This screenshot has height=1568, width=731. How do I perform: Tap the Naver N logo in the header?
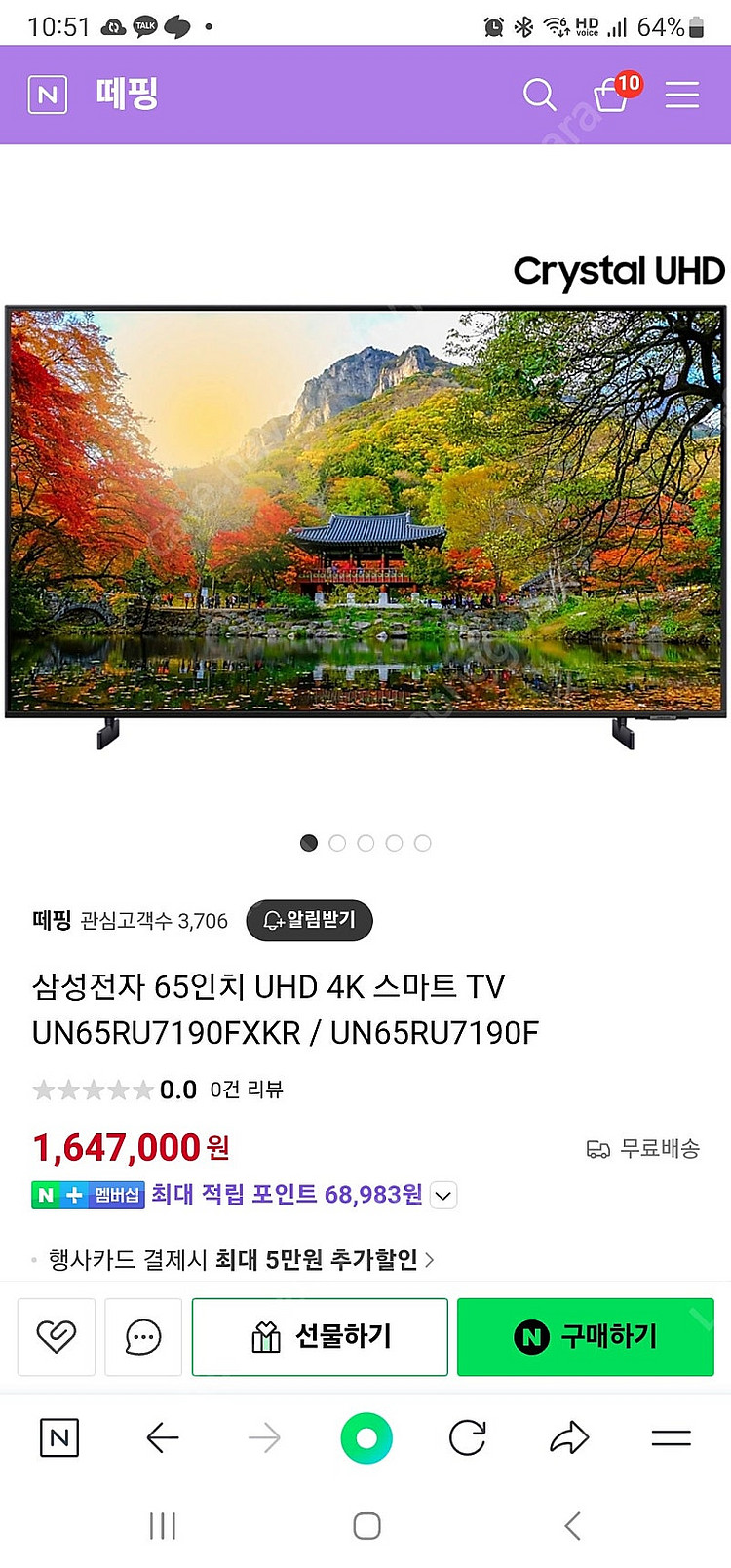coord(48,95)
